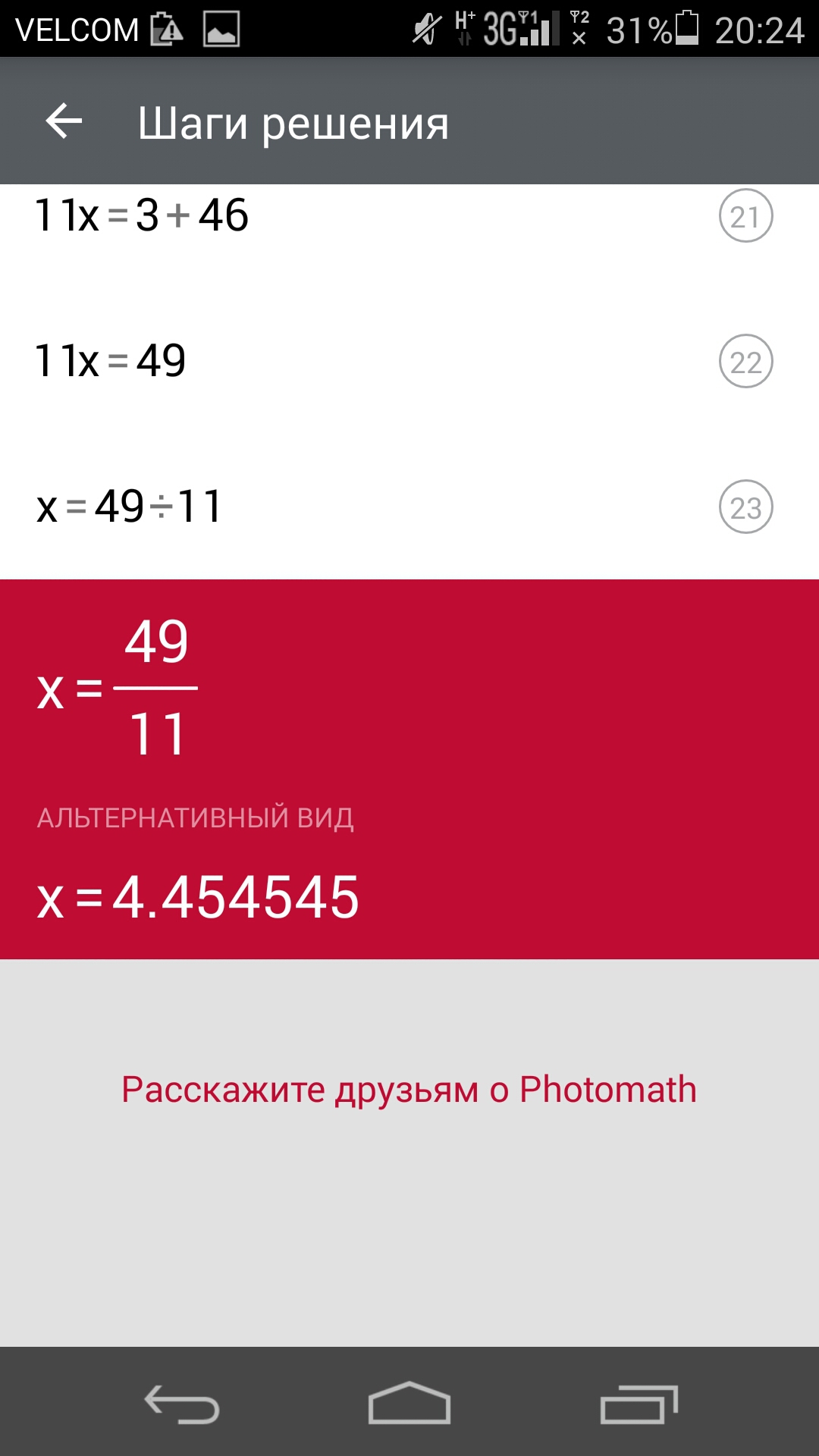Tap the system back button
Image resolution: width=819 pixels, height=1456 pixels.
182,1404
